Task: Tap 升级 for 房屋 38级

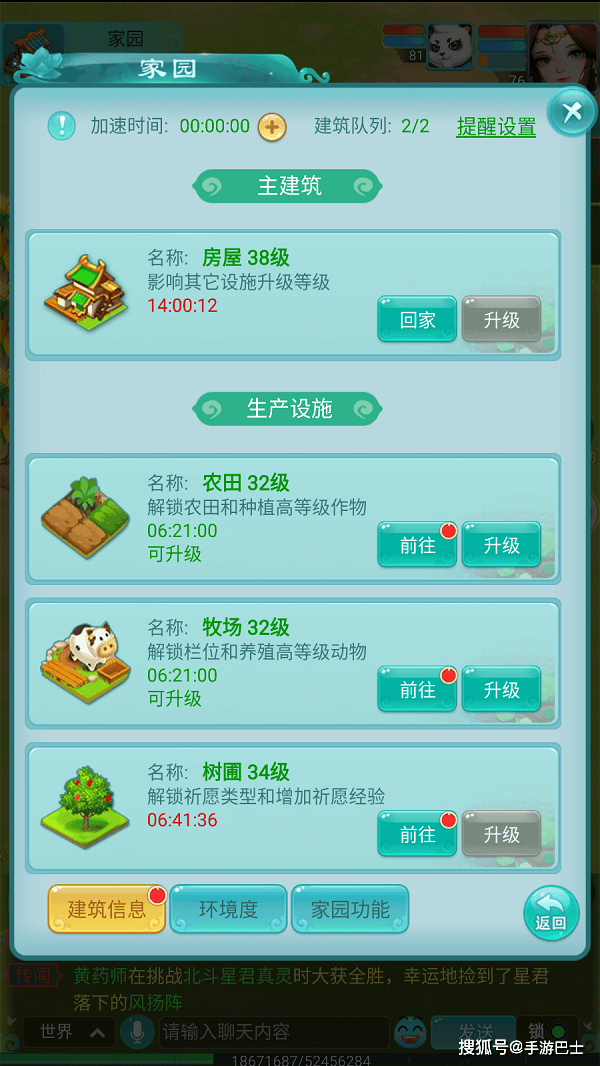Action: click(x=501, y=320)
